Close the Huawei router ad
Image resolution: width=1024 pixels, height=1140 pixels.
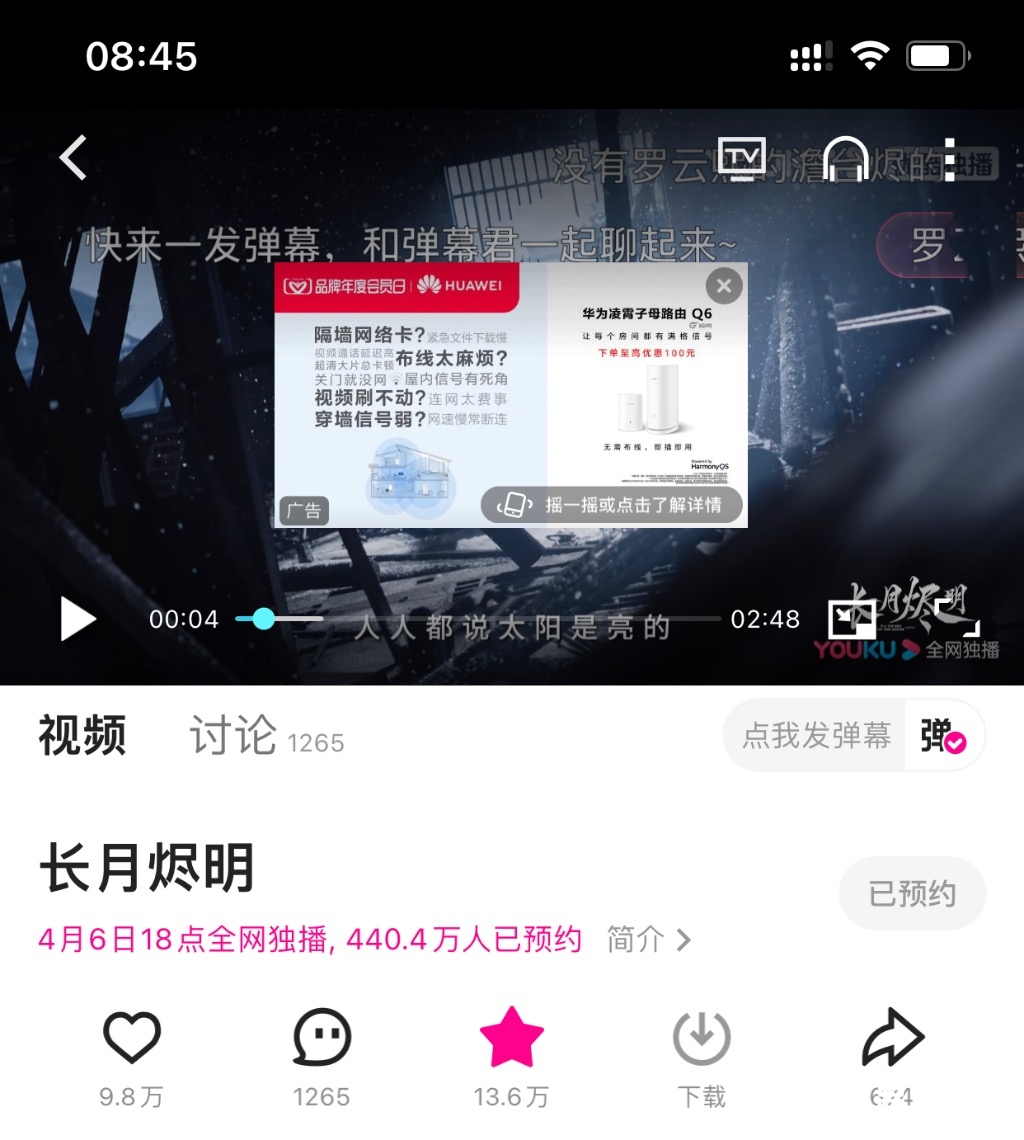pyautogui.click(x=723, y=286)
